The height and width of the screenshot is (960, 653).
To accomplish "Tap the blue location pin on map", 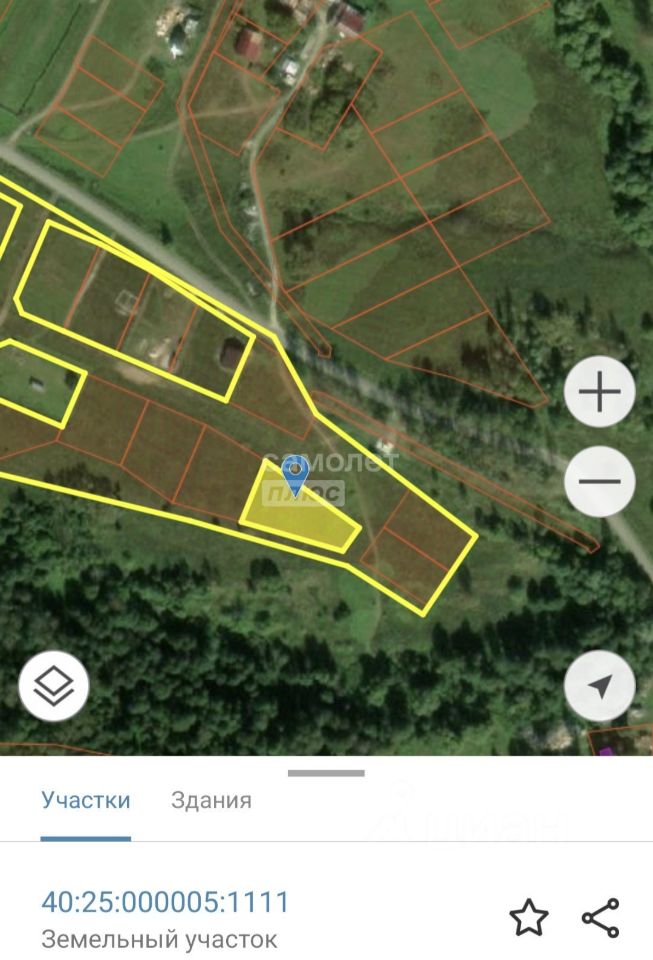I will 295,473.
